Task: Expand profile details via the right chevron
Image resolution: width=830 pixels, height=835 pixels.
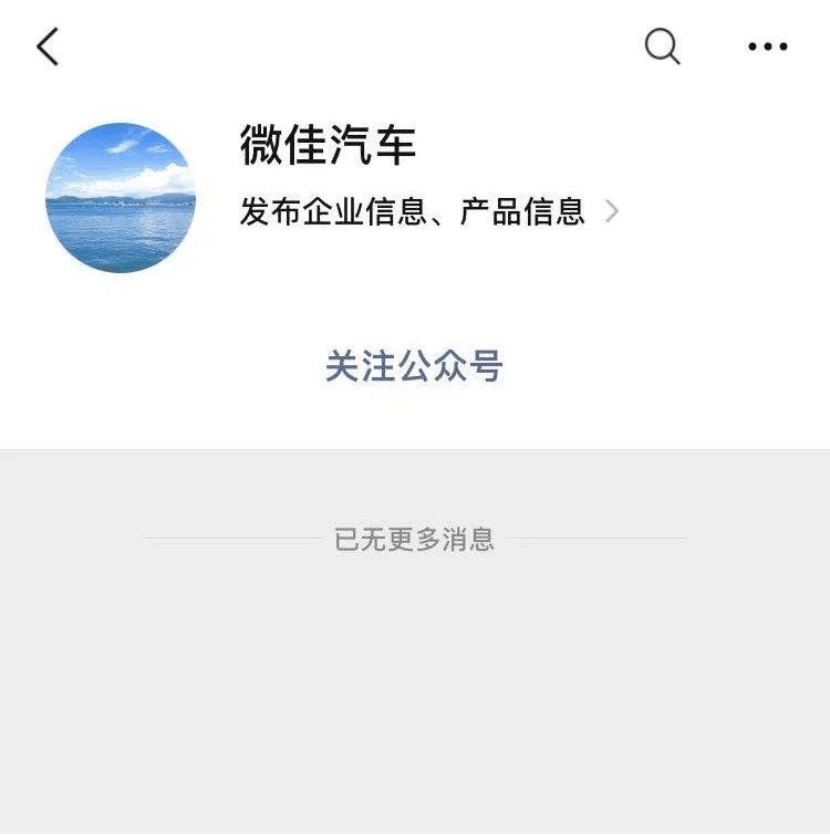Action: point(614,211)
